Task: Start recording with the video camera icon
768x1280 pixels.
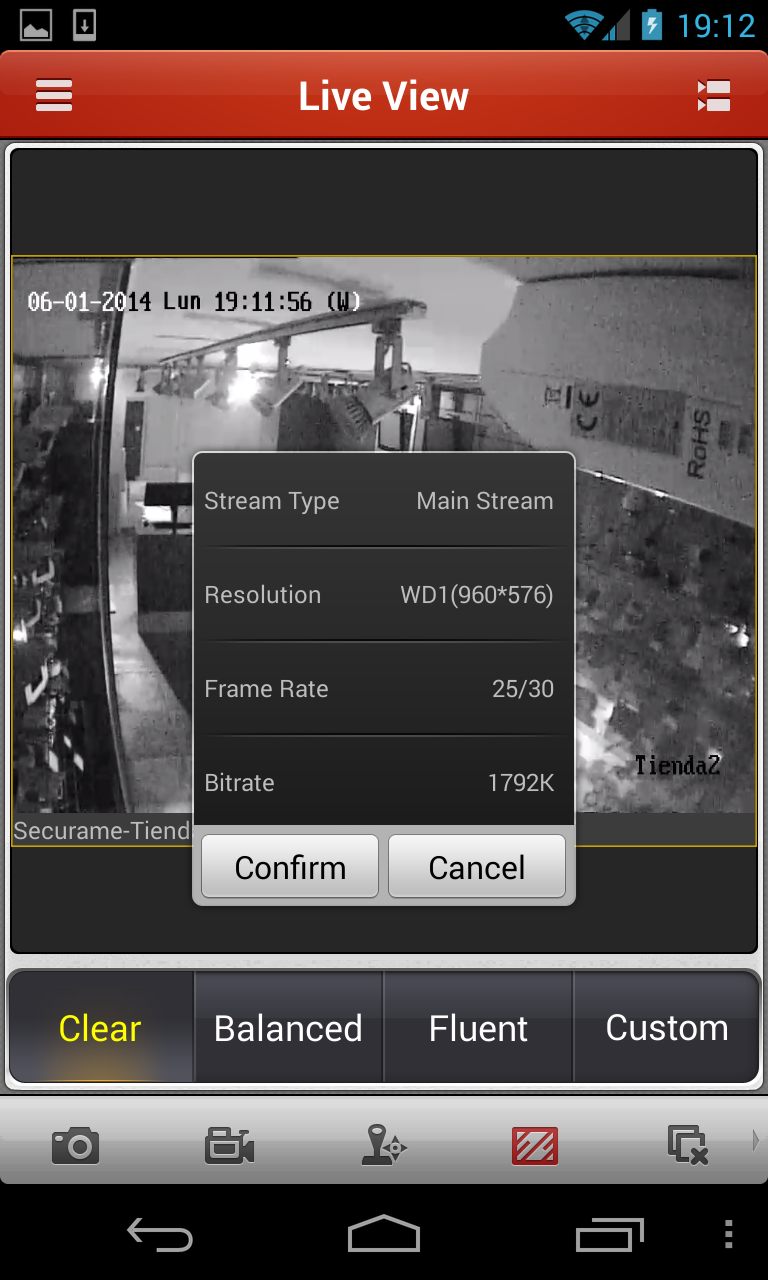Action: tap(229, 1145)
